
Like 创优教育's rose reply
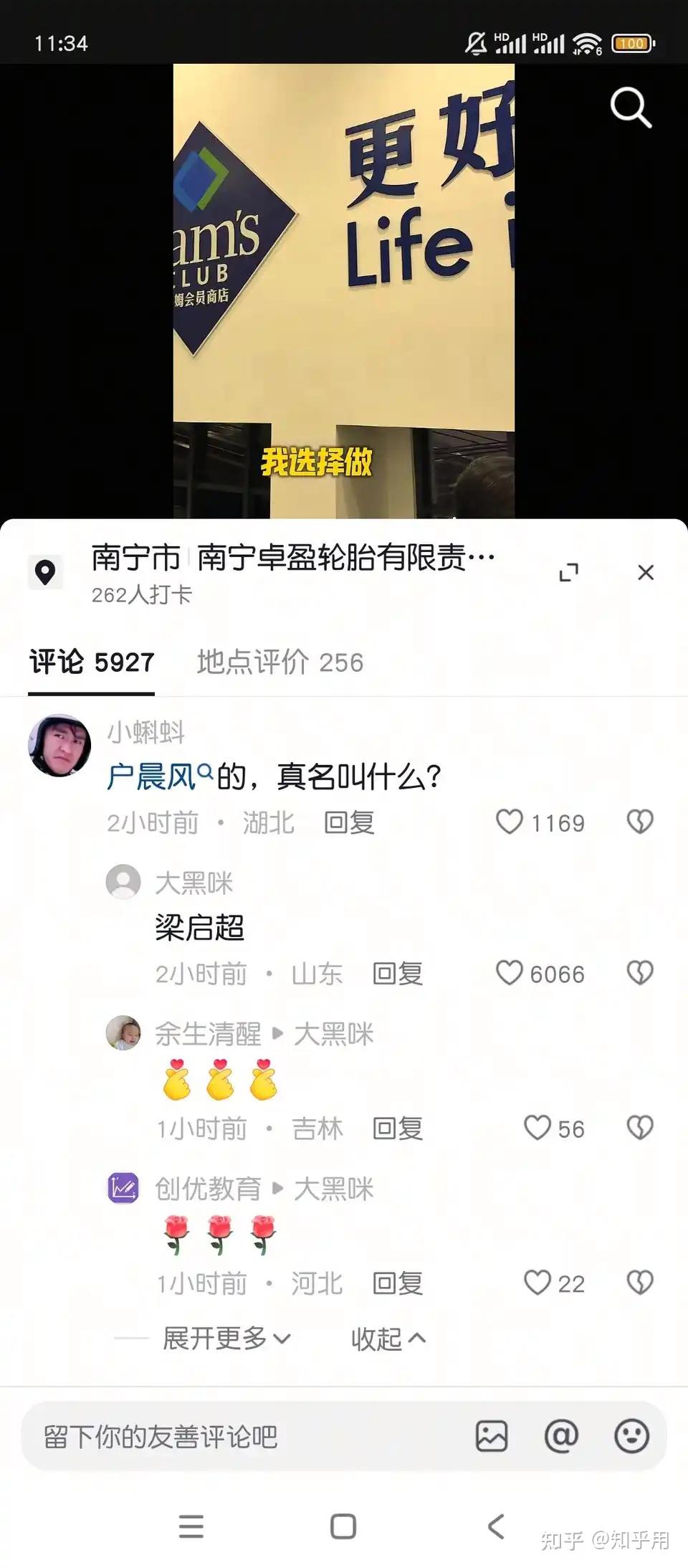pos(537,1283)
